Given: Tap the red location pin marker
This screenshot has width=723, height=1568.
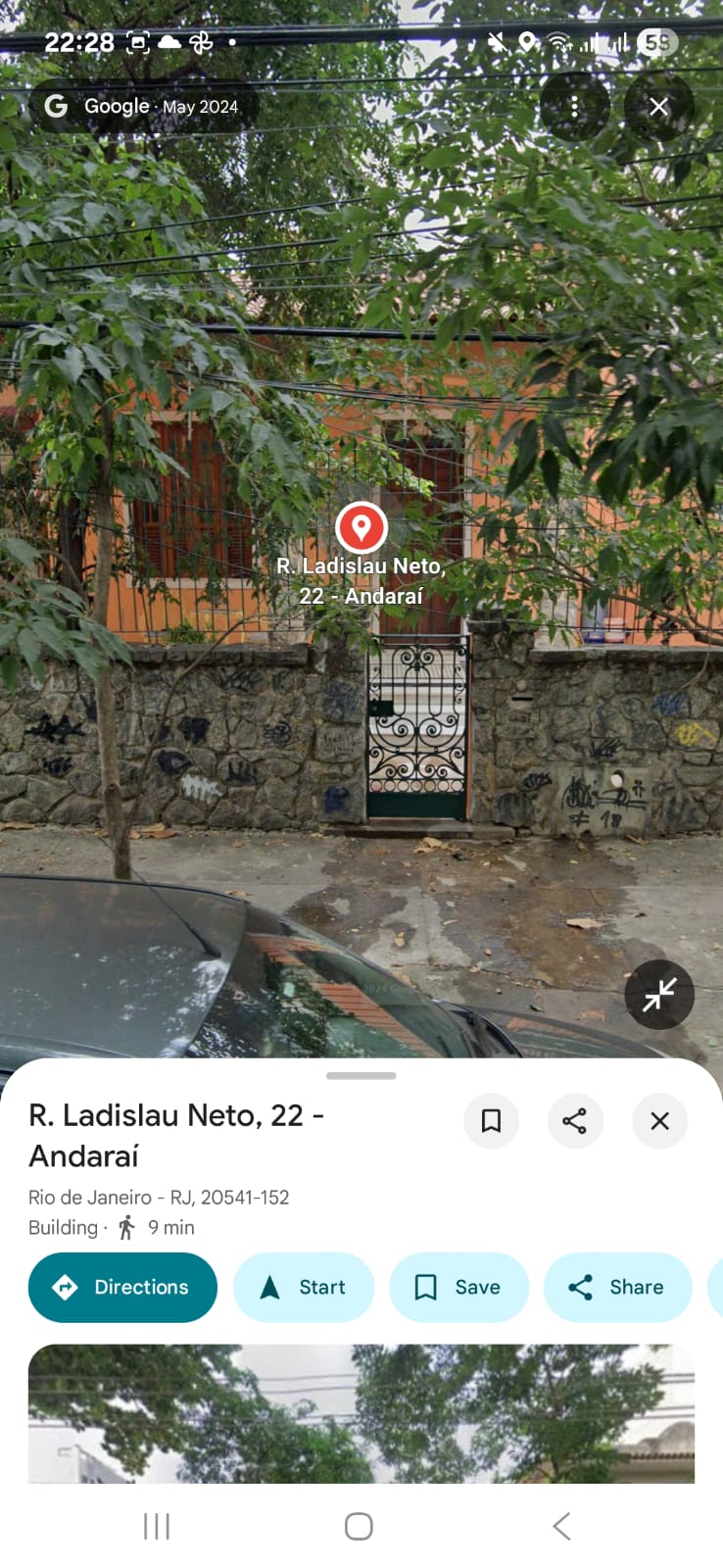Looking at the screenshot, I should click(361, 527).
